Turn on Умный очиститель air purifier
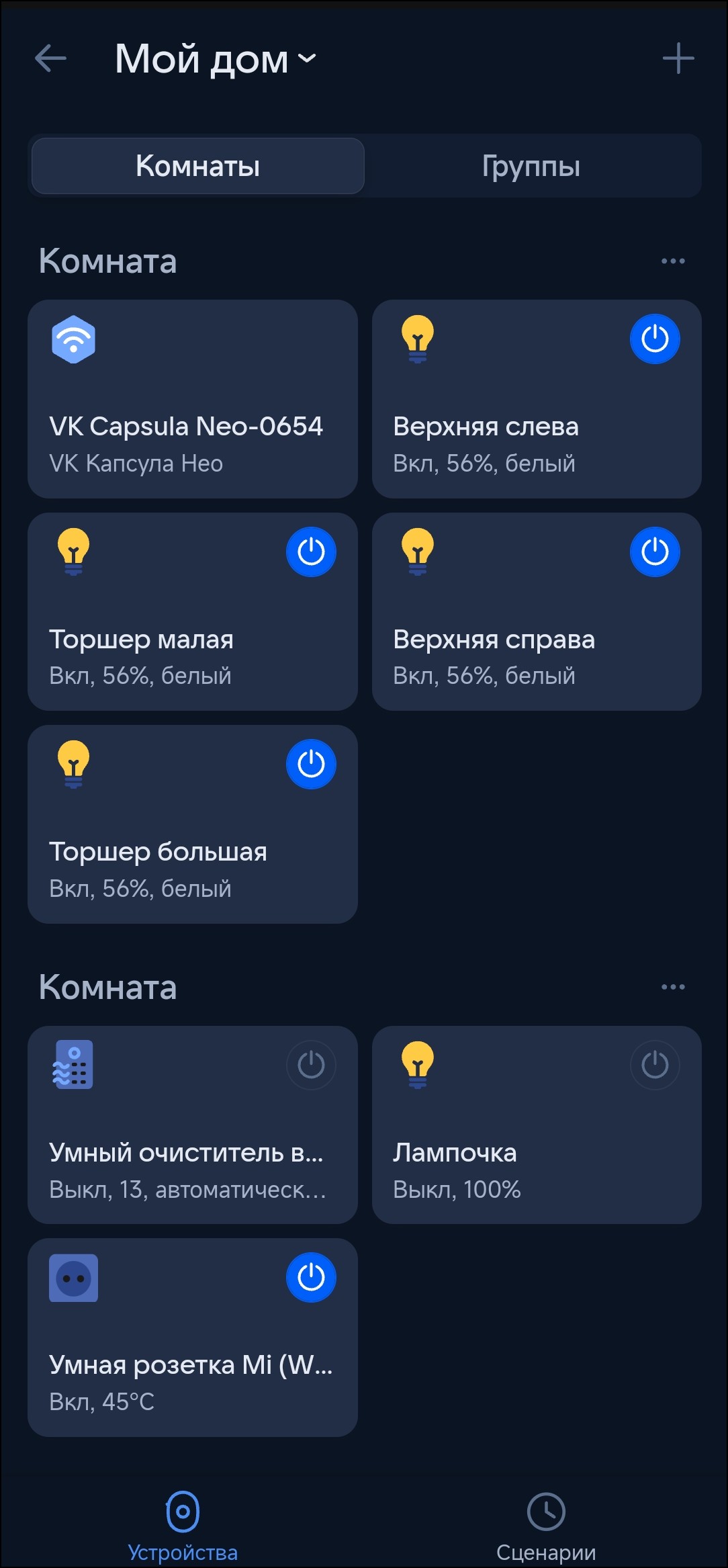This screenshot has height=1568, width=728. [x=311, y=1065]
